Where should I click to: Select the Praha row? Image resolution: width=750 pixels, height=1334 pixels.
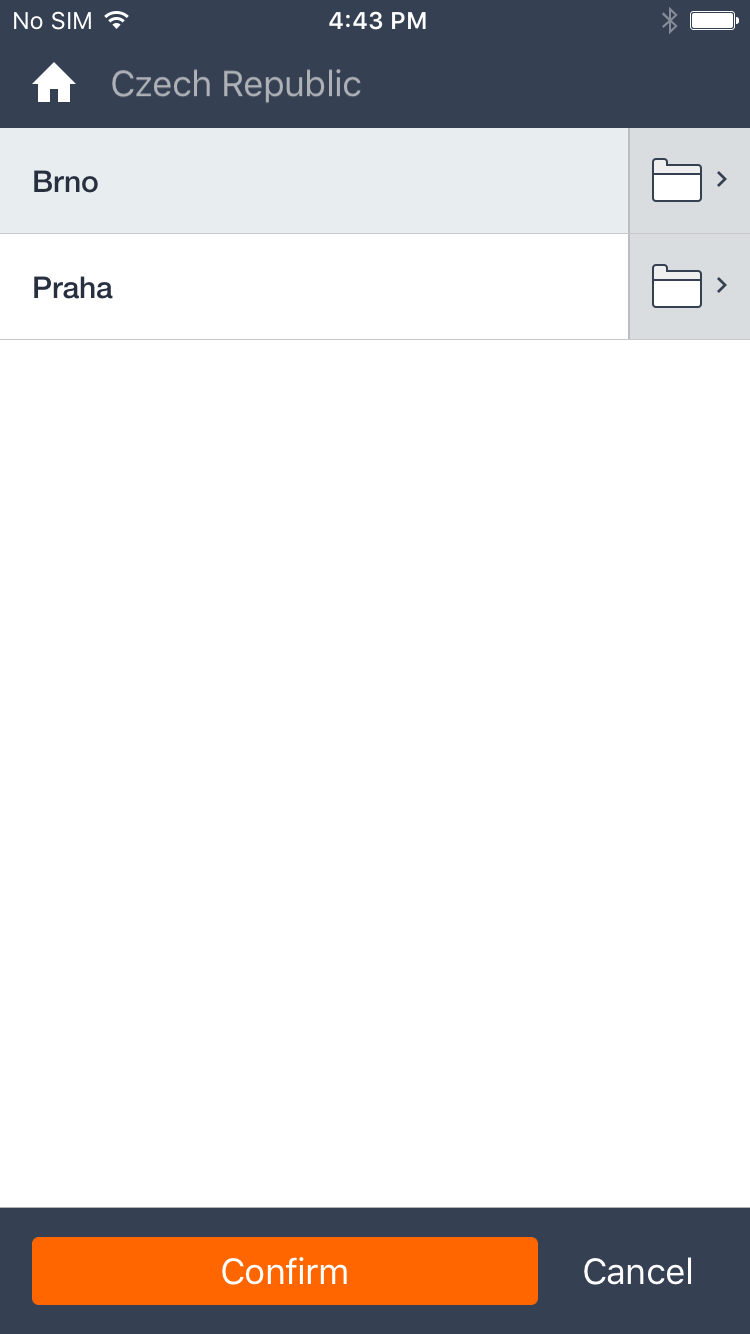314,288
